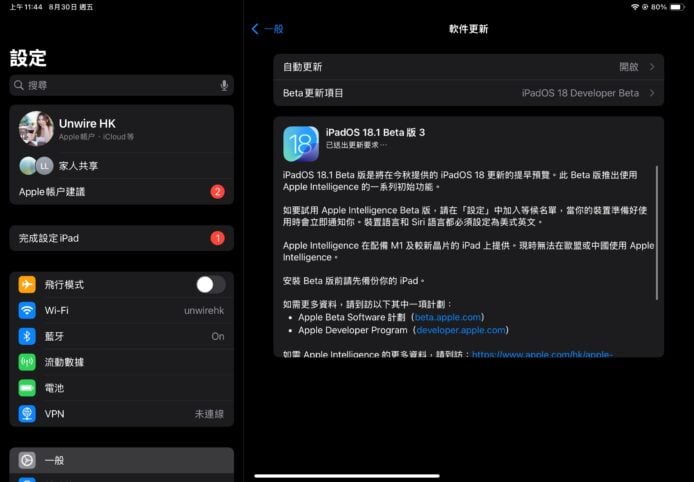Open the beta.apple.com link
This screenshot has height=482, width=694.
pos(447,316)
